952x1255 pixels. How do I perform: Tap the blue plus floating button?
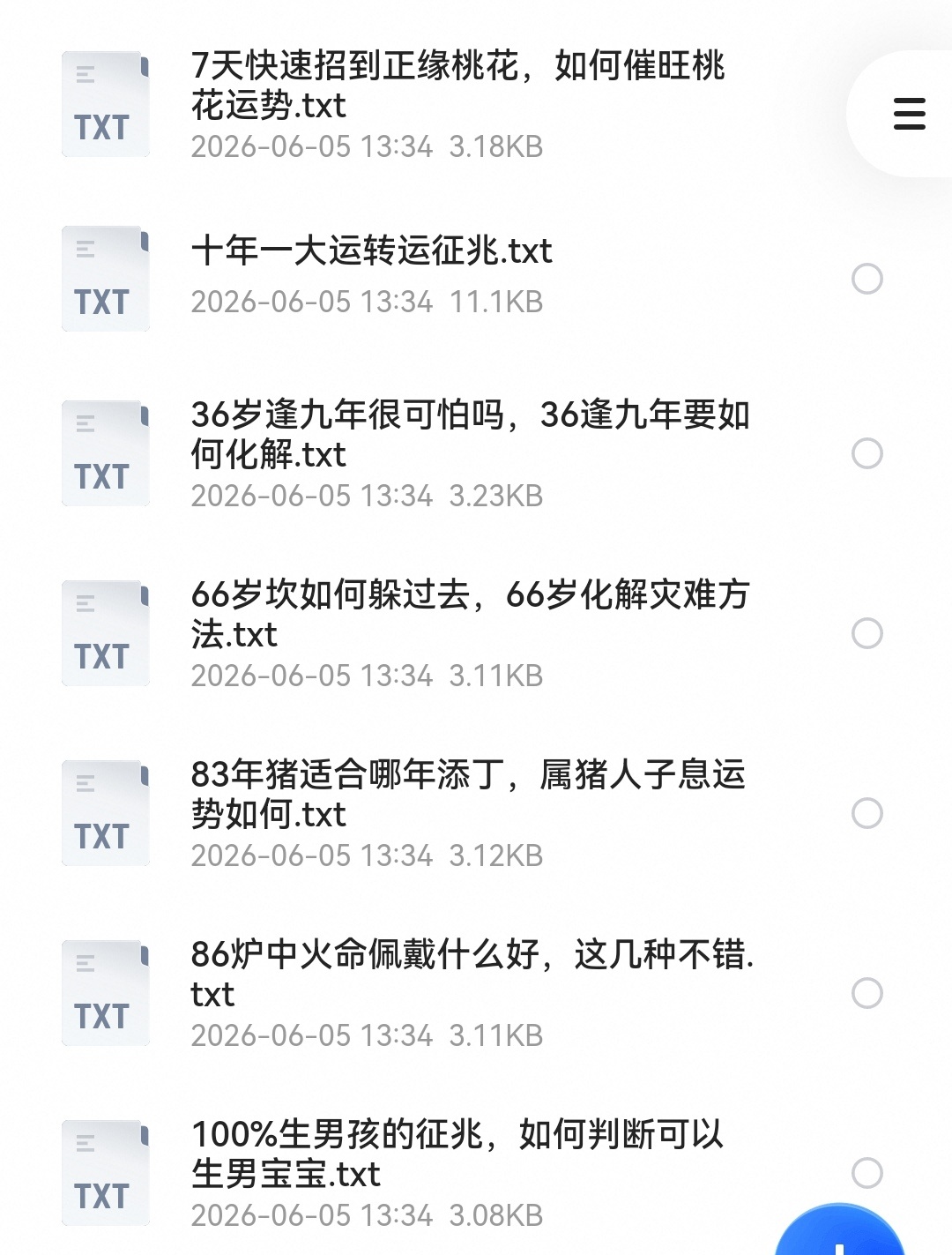(840, 1230)
